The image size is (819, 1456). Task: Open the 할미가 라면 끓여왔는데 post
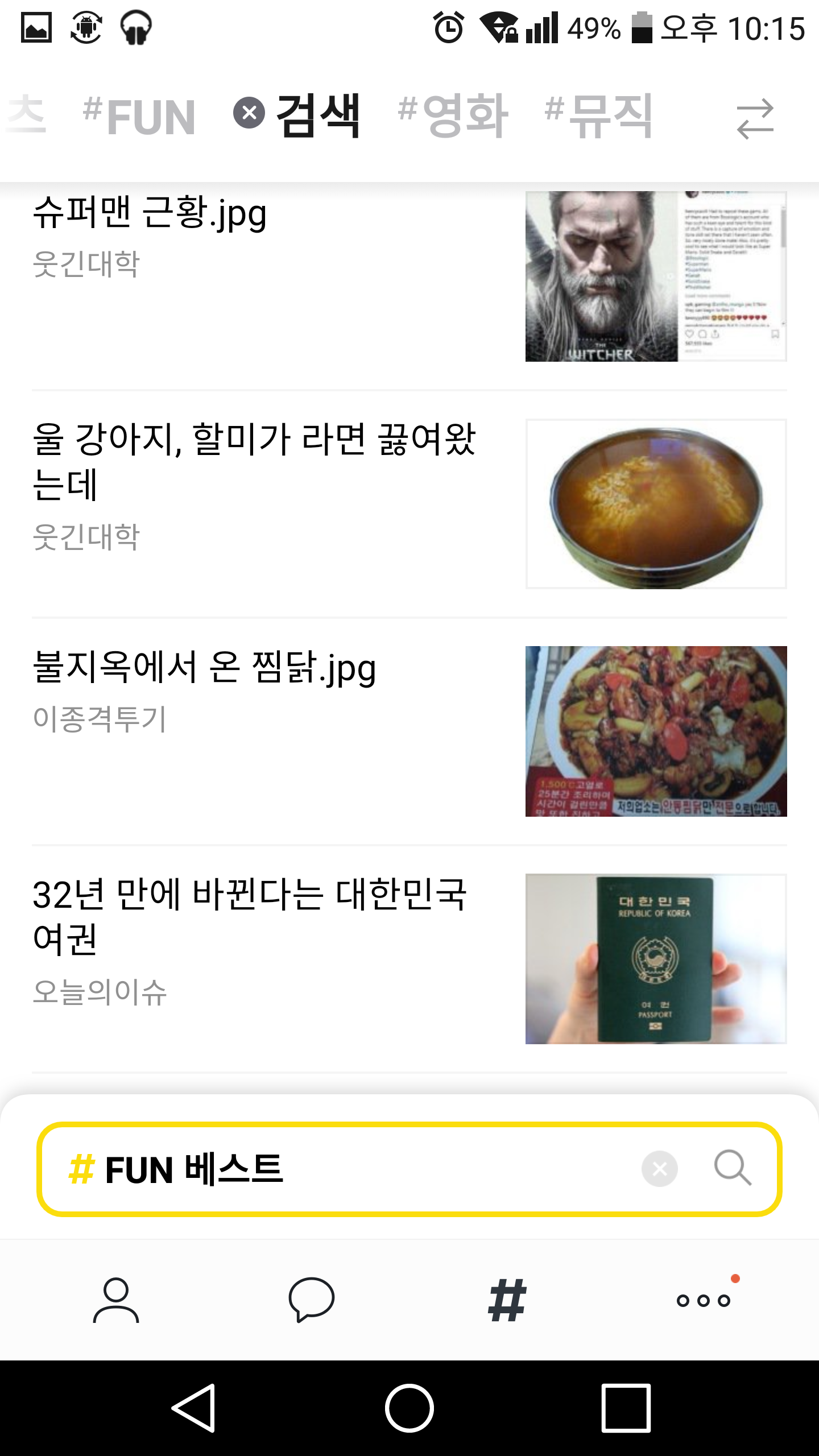(x=254, y=462)
